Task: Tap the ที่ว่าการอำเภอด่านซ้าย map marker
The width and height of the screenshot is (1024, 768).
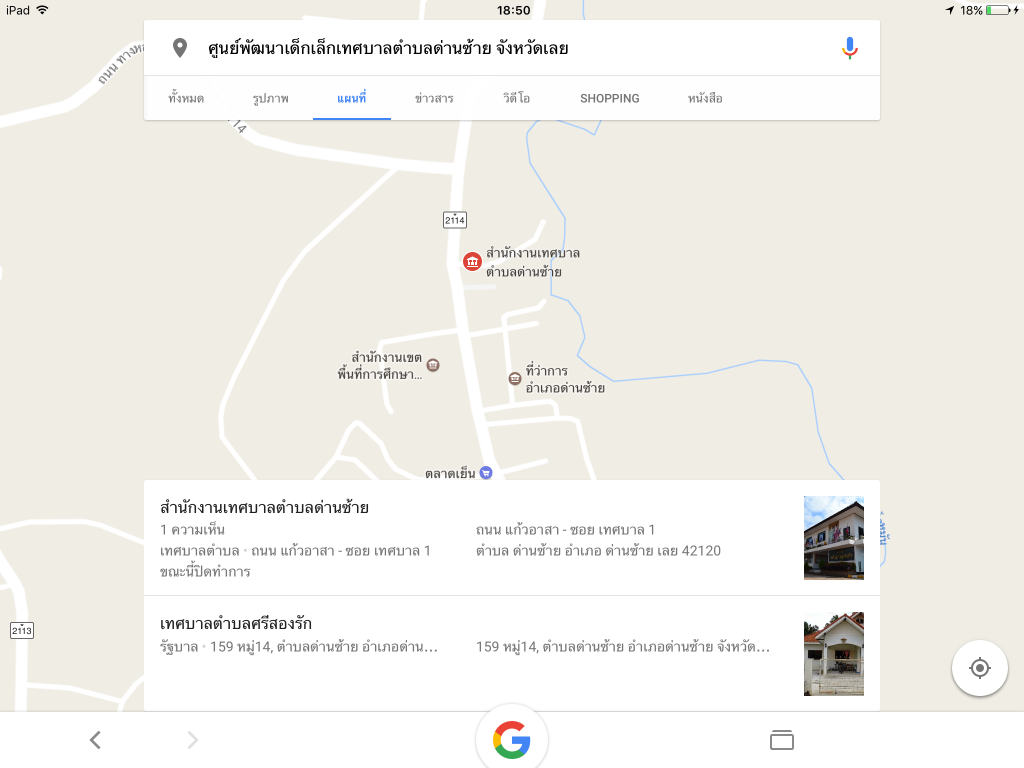Action: 515,379
